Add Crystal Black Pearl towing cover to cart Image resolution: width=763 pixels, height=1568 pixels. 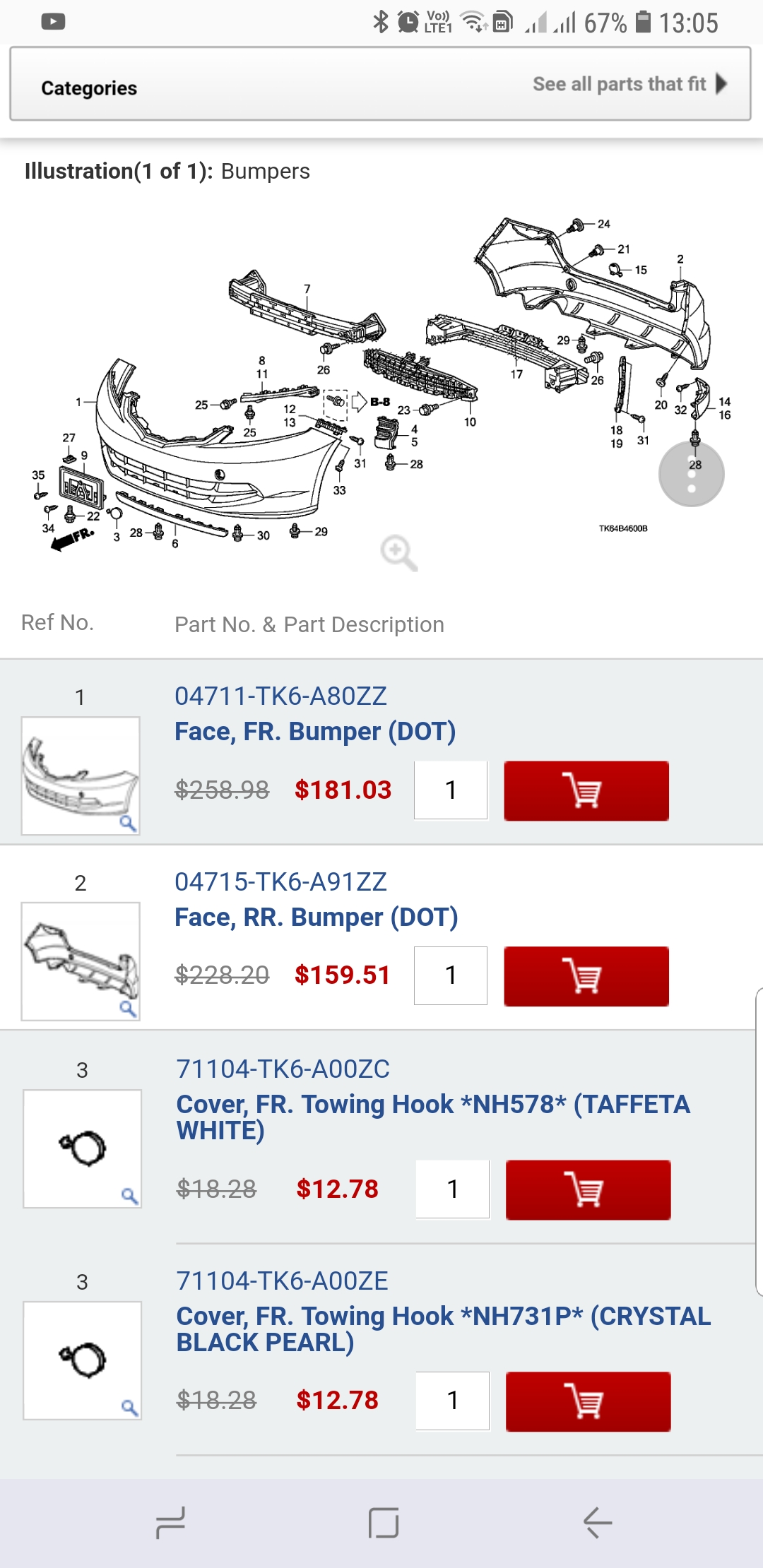tap(588, 1401)
